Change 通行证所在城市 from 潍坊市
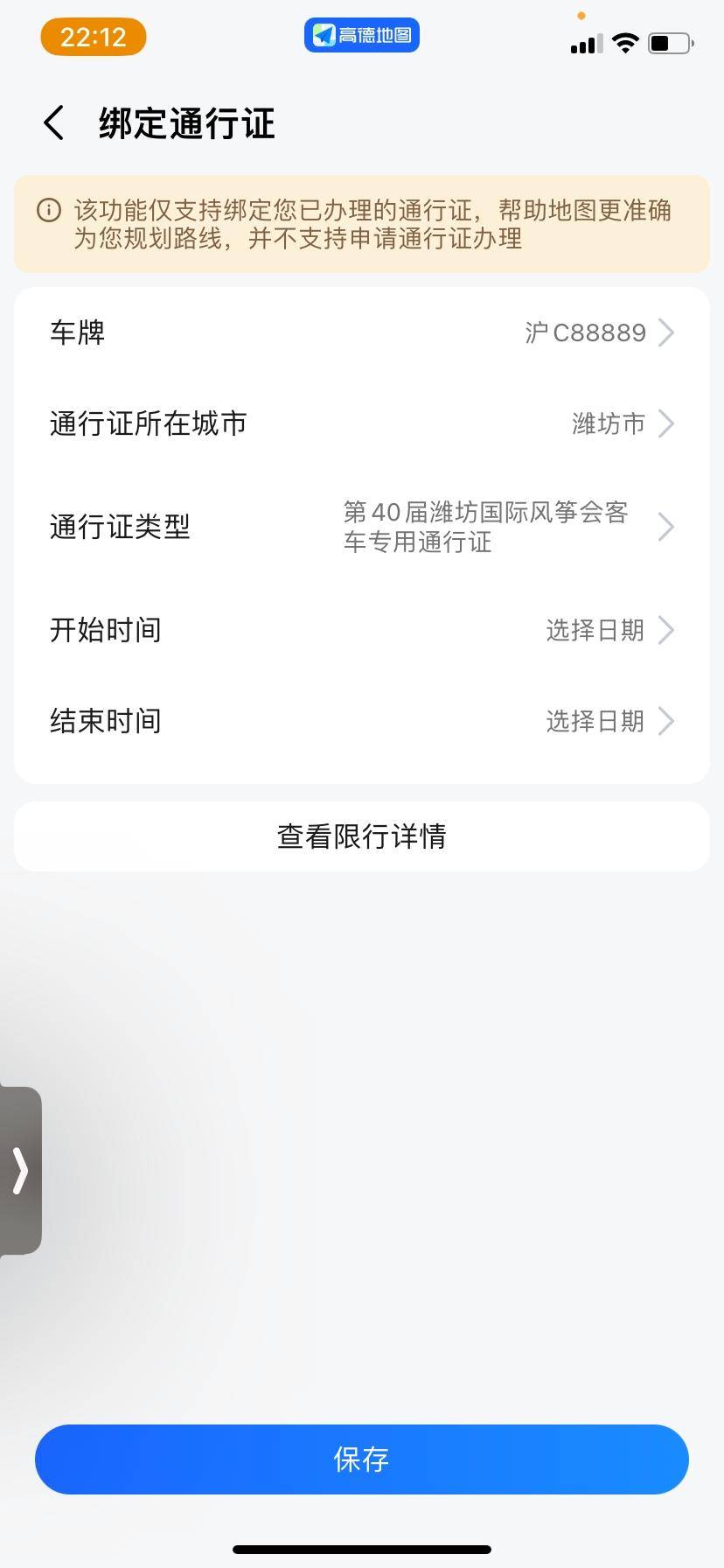This screenshot has width=724, height=1568. click(362, 423)
